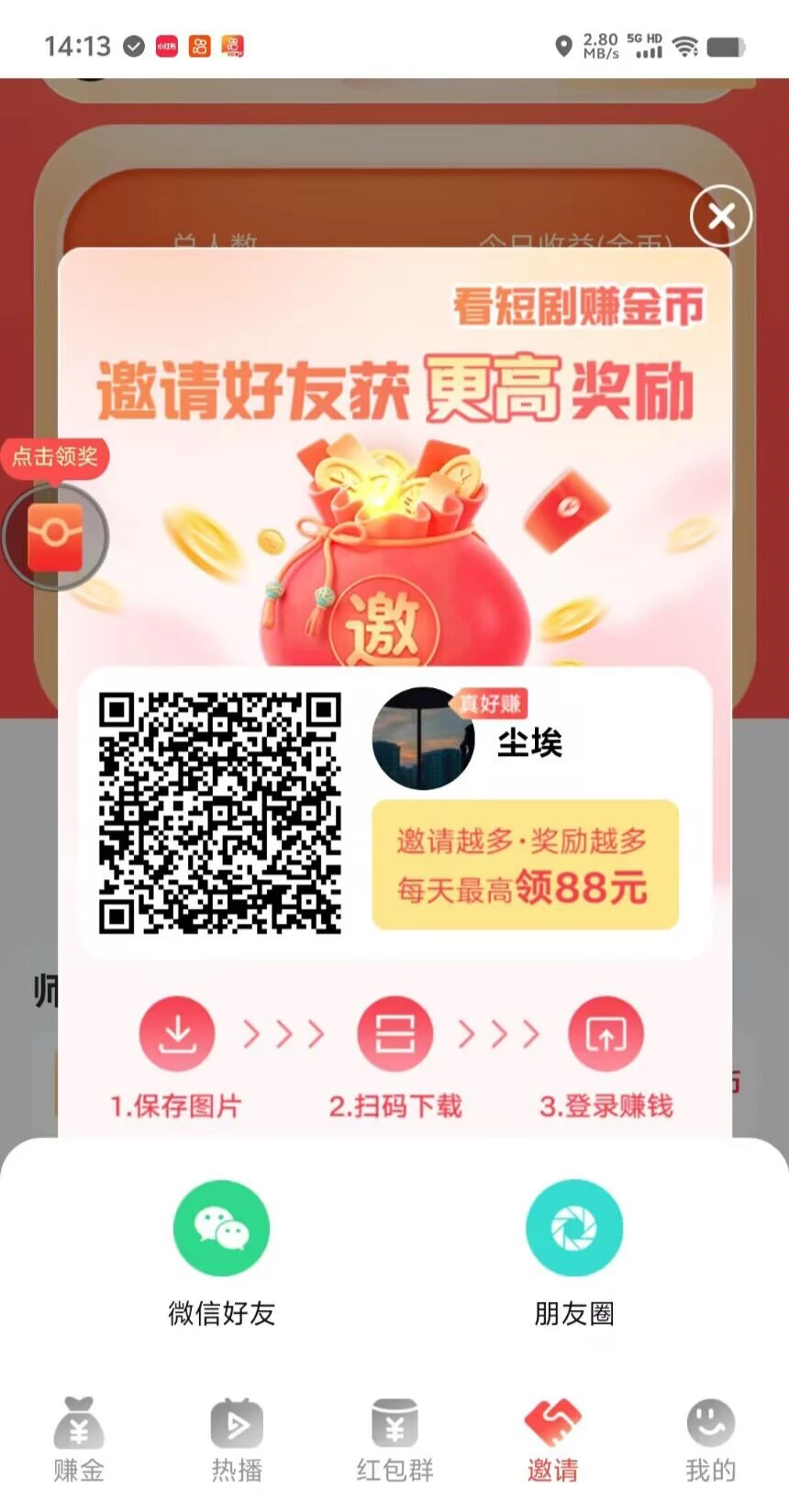Screen dimensions: 789x1512
Task: Switch to the 赚金 tab
Action: tap(79, 1440)
